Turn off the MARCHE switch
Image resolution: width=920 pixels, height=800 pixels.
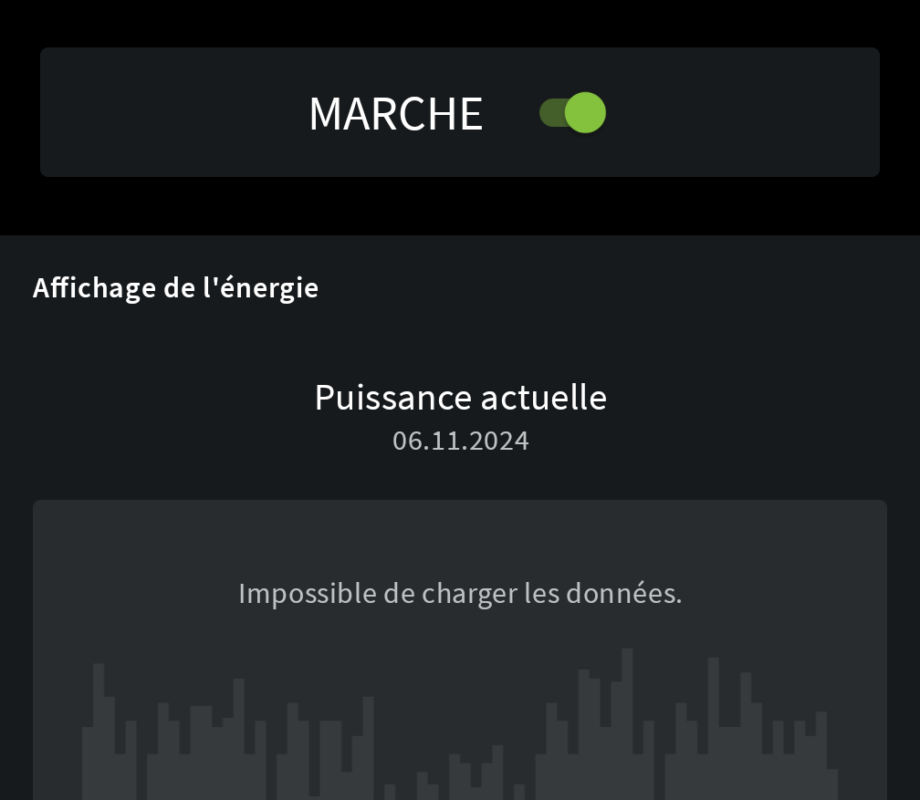(573, 113)
